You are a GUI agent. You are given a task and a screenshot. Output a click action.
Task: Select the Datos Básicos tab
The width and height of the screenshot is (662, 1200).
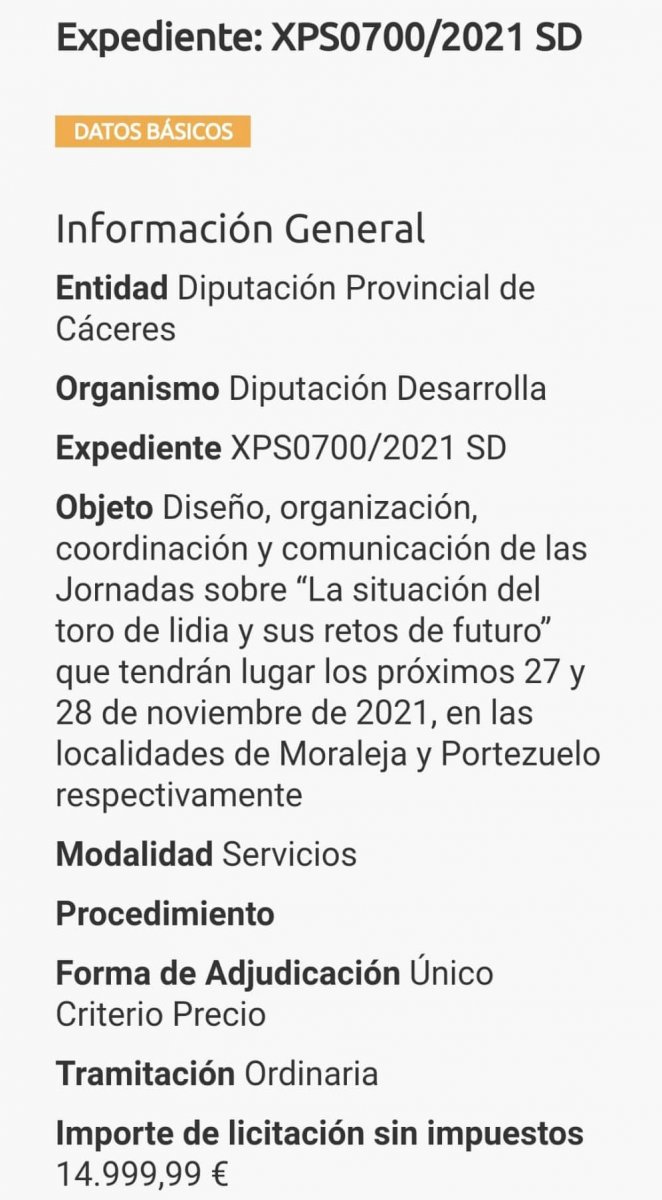153,131
